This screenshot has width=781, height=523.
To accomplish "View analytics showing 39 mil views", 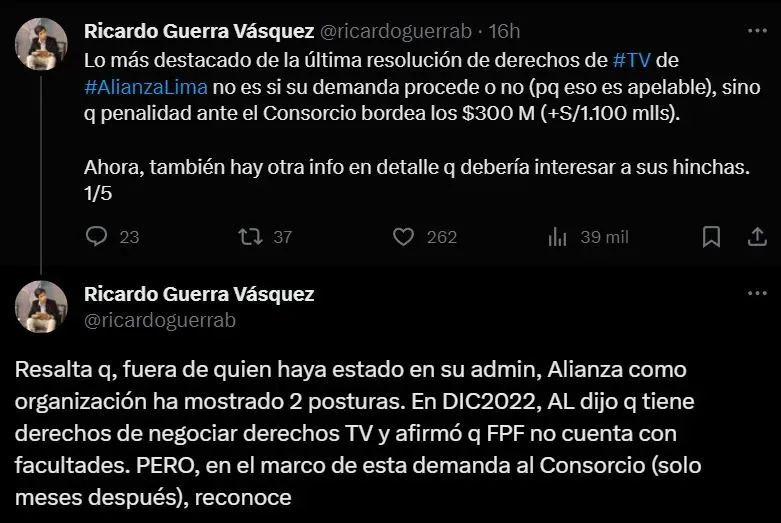I will coord(557,237).
